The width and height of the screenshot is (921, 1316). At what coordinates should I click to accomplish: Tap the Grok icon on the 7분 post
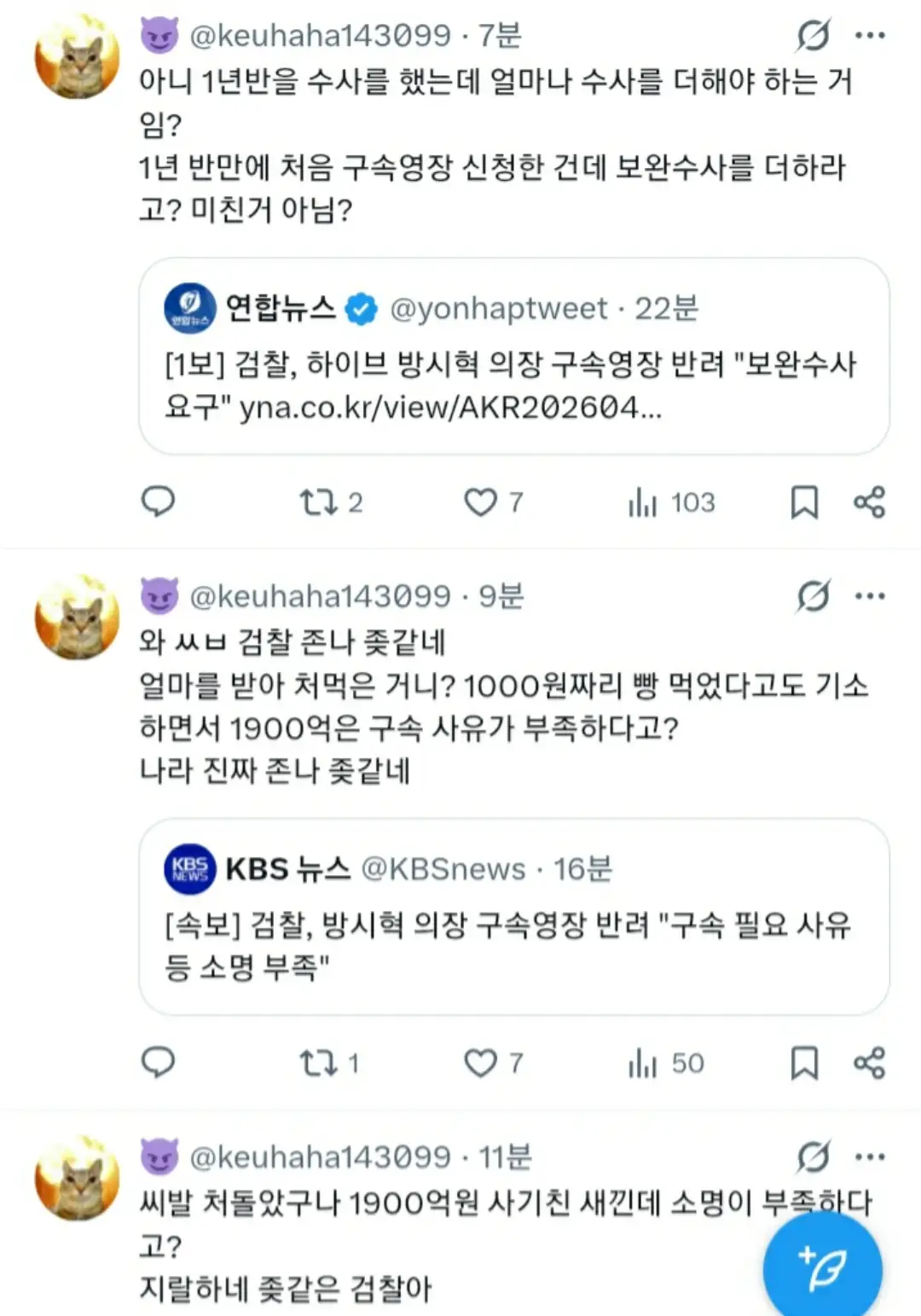coord(813,36)
